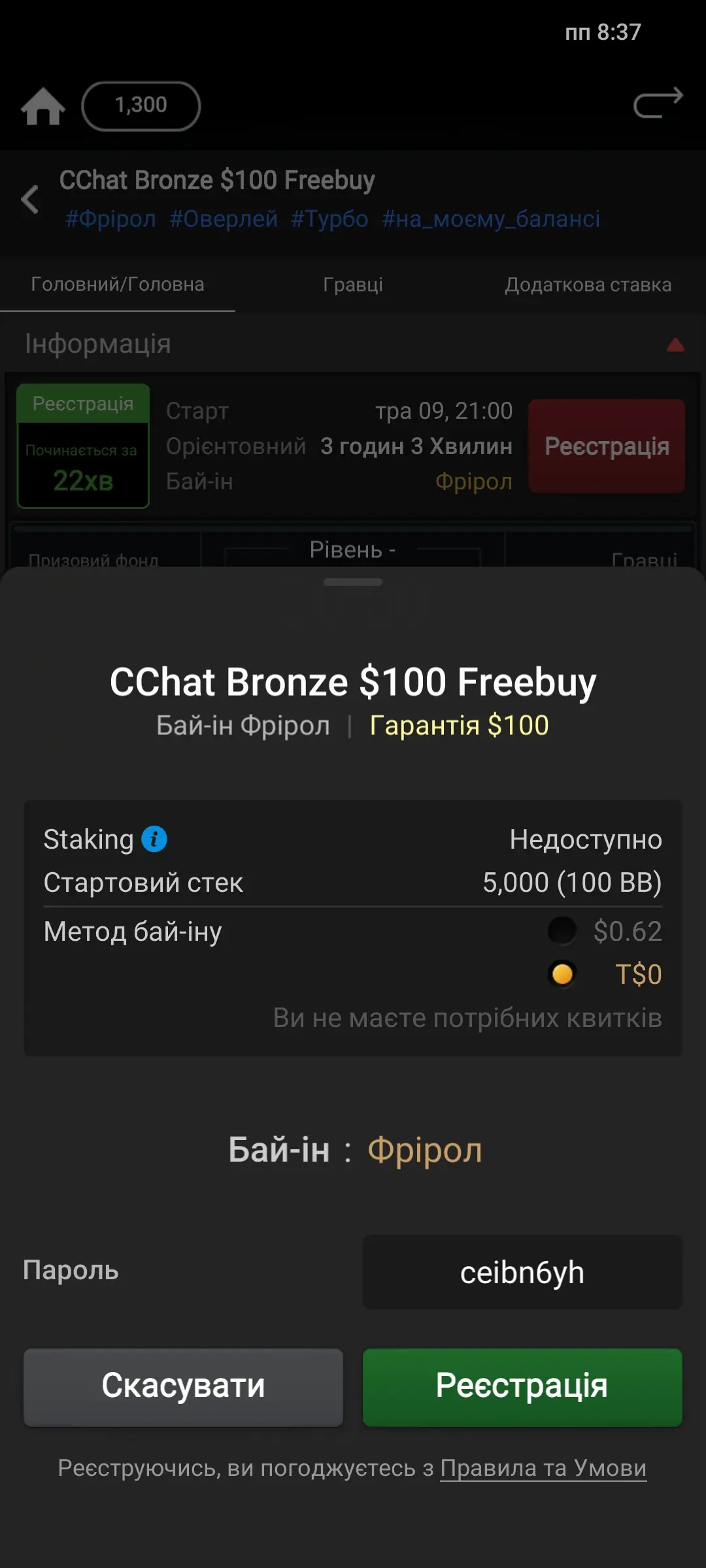This screenshot has height=1568, width=706.
Task: Open the Головний/Головна tab
Action: pos(118,285)
